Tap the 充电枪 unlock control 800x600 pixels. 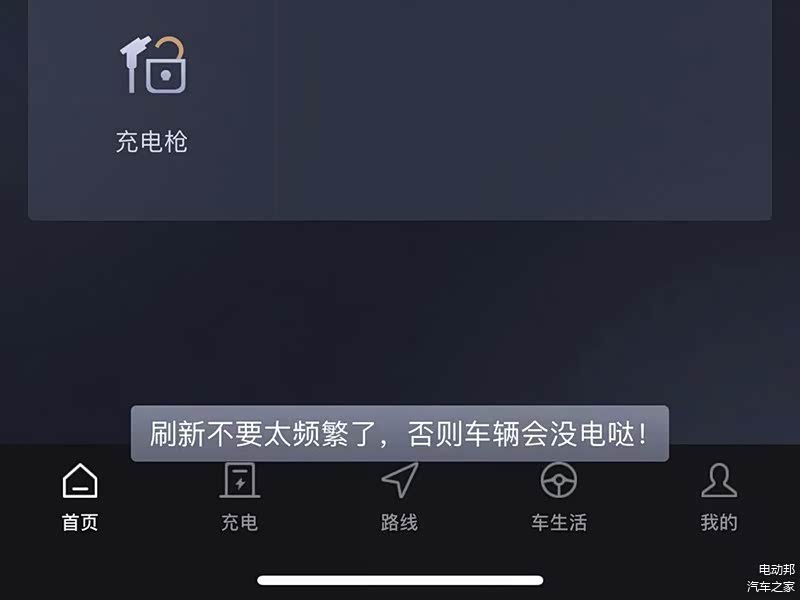click(x=152, y=90)
